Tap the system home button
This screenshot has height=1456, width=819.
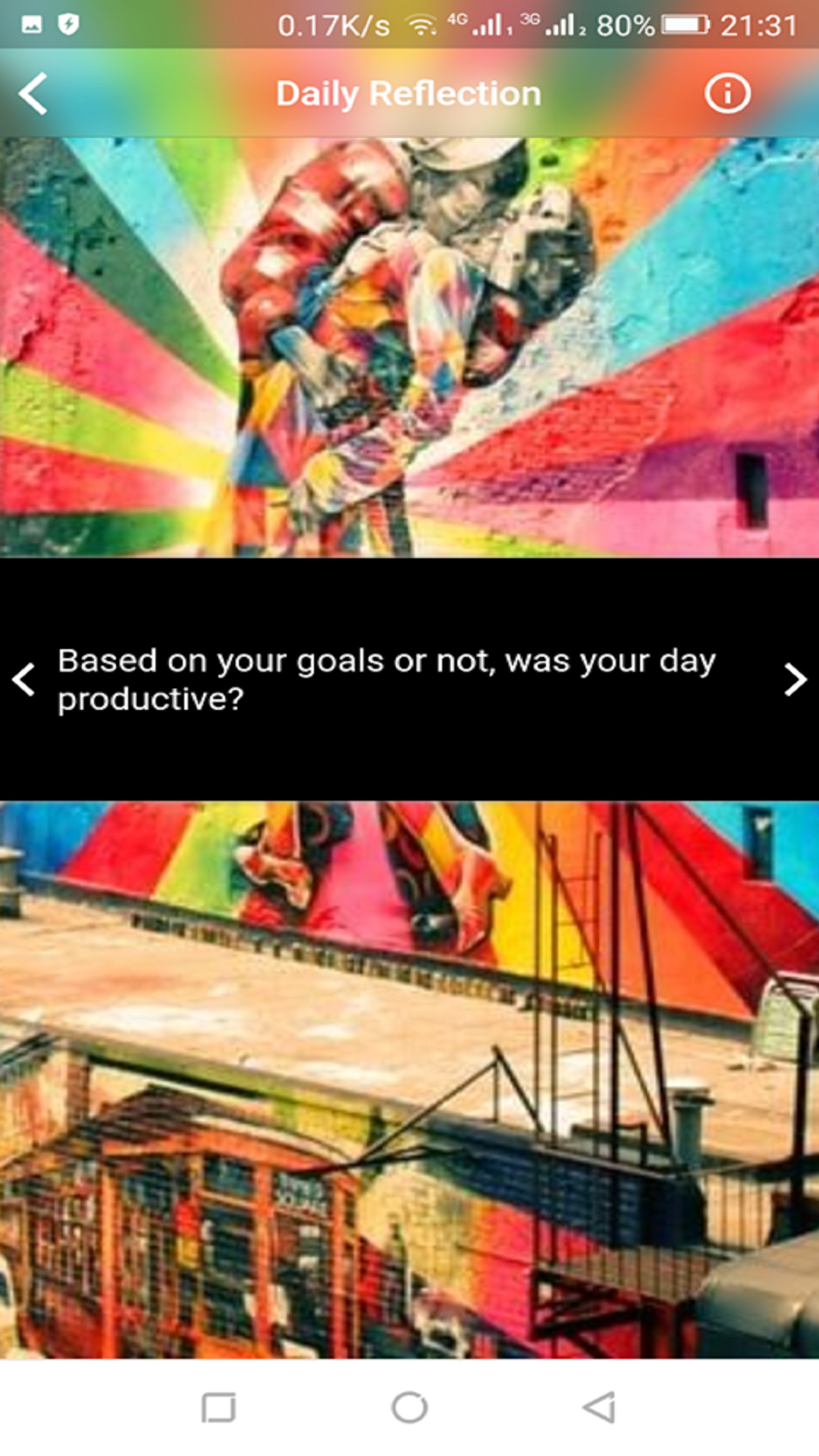click(409, 1408)
